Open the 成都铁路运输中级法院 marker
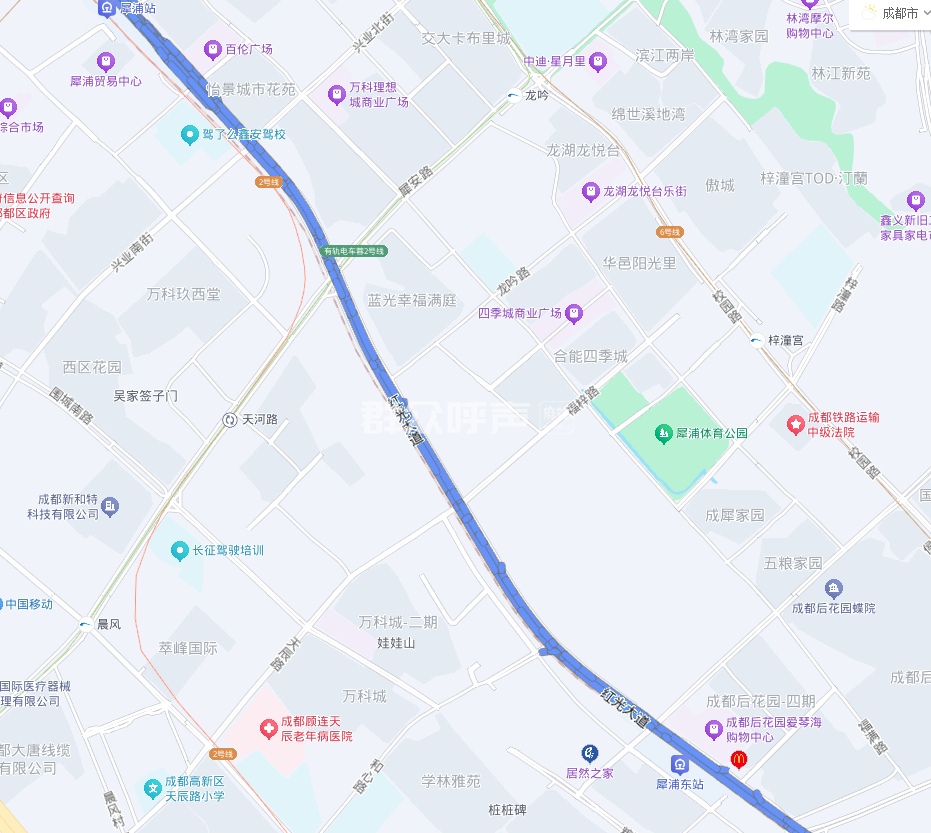 796,425
